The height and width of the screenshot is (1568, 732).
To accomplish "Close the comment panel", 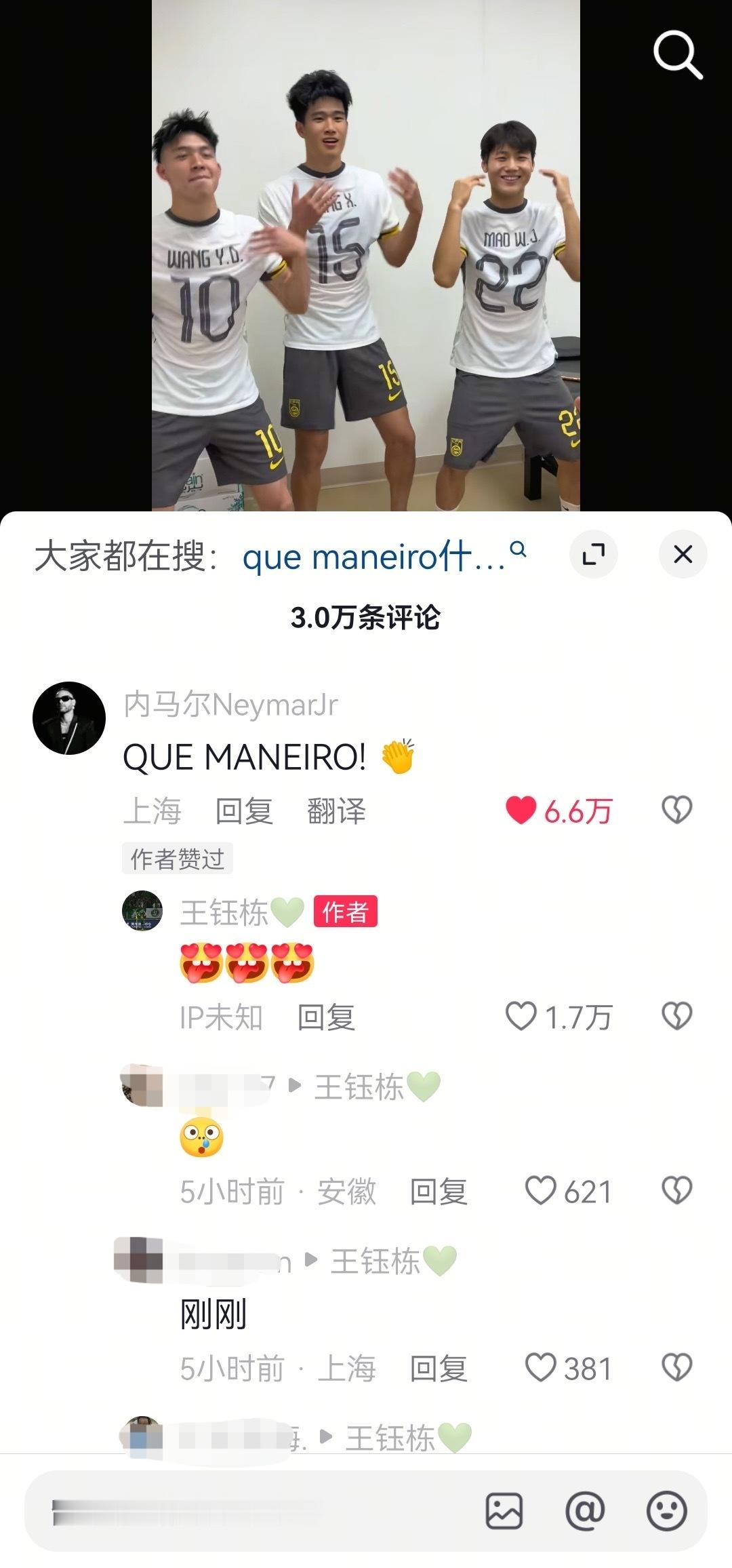I will point(684,554).
